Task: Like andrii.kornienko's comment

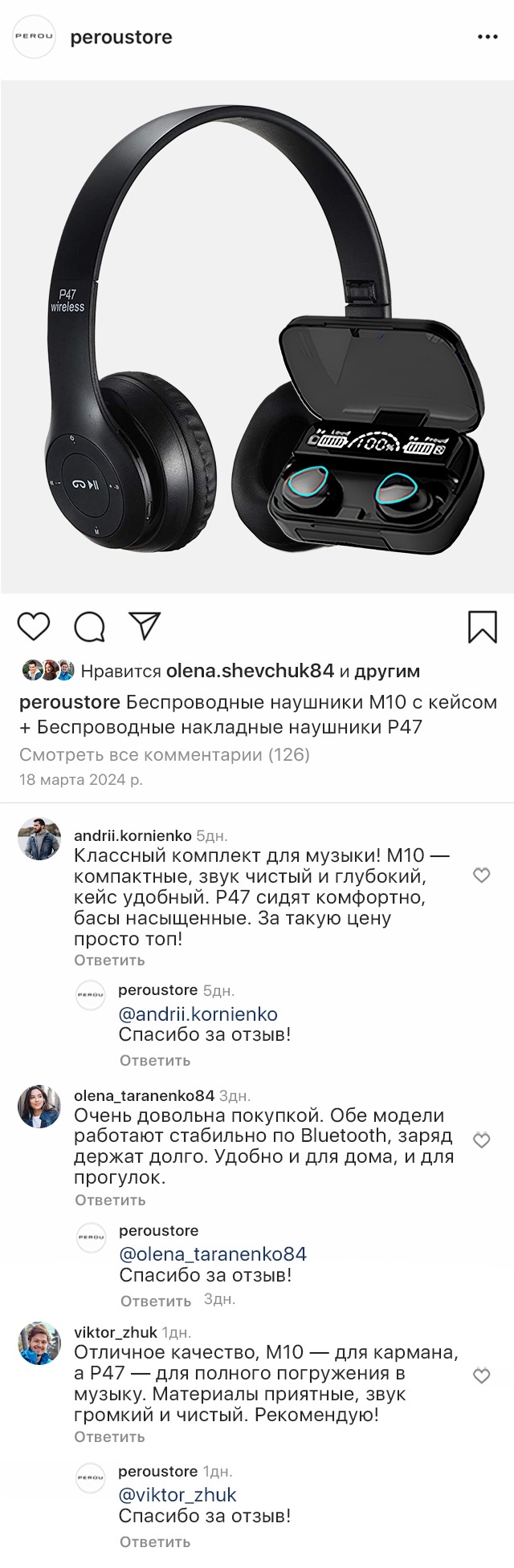Action: (481, 875)
